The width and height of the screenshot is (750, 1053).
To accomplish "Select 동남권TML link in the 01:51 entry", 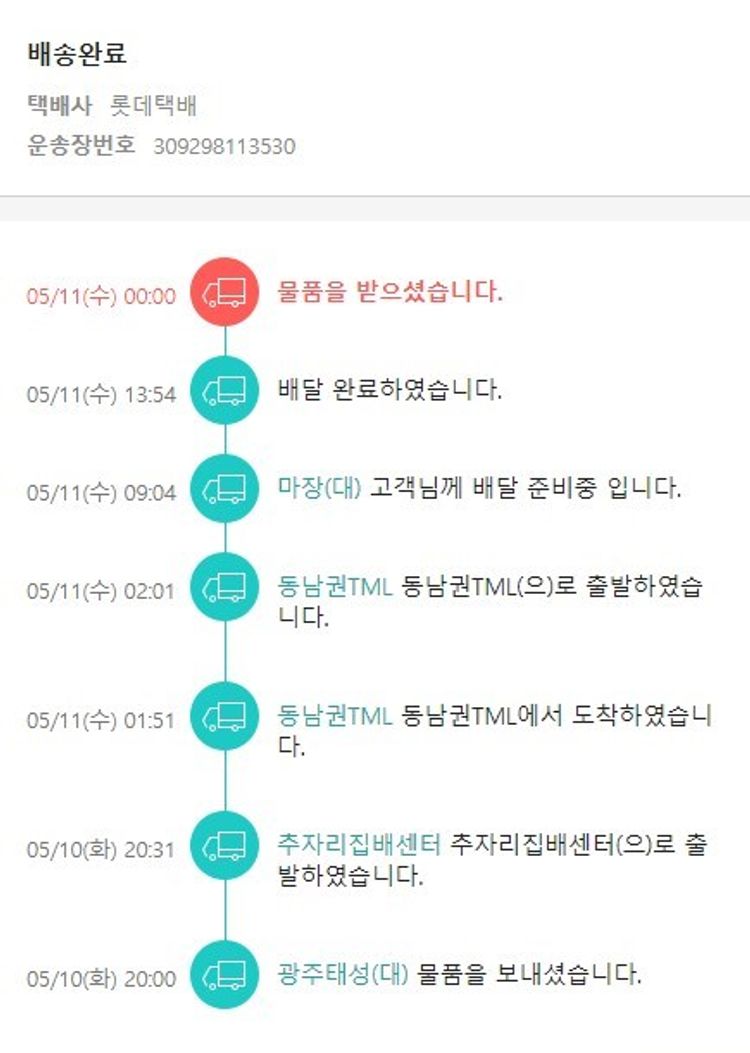I will 335,716.
